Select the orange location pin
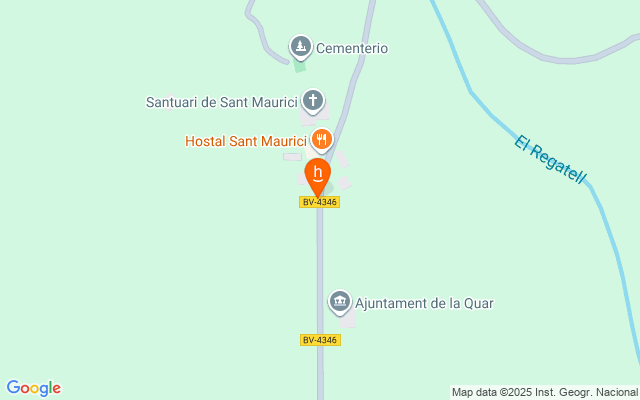The width and height of the screenshot is (640, 400). (x=318, y=178)
